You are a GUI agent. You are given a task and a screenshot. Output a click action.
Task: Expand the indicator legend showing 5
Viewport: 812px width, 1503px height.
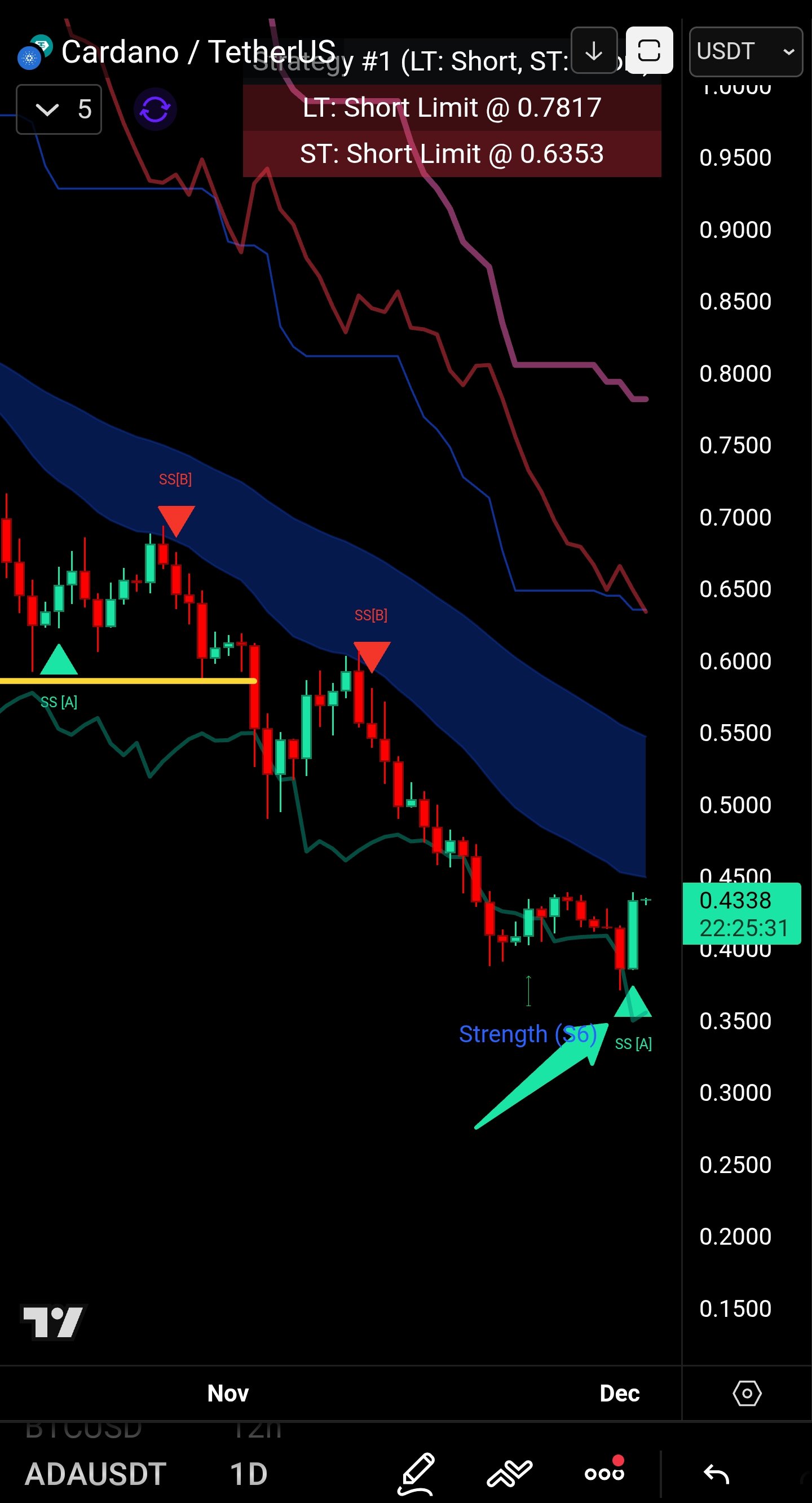point(59,109)
